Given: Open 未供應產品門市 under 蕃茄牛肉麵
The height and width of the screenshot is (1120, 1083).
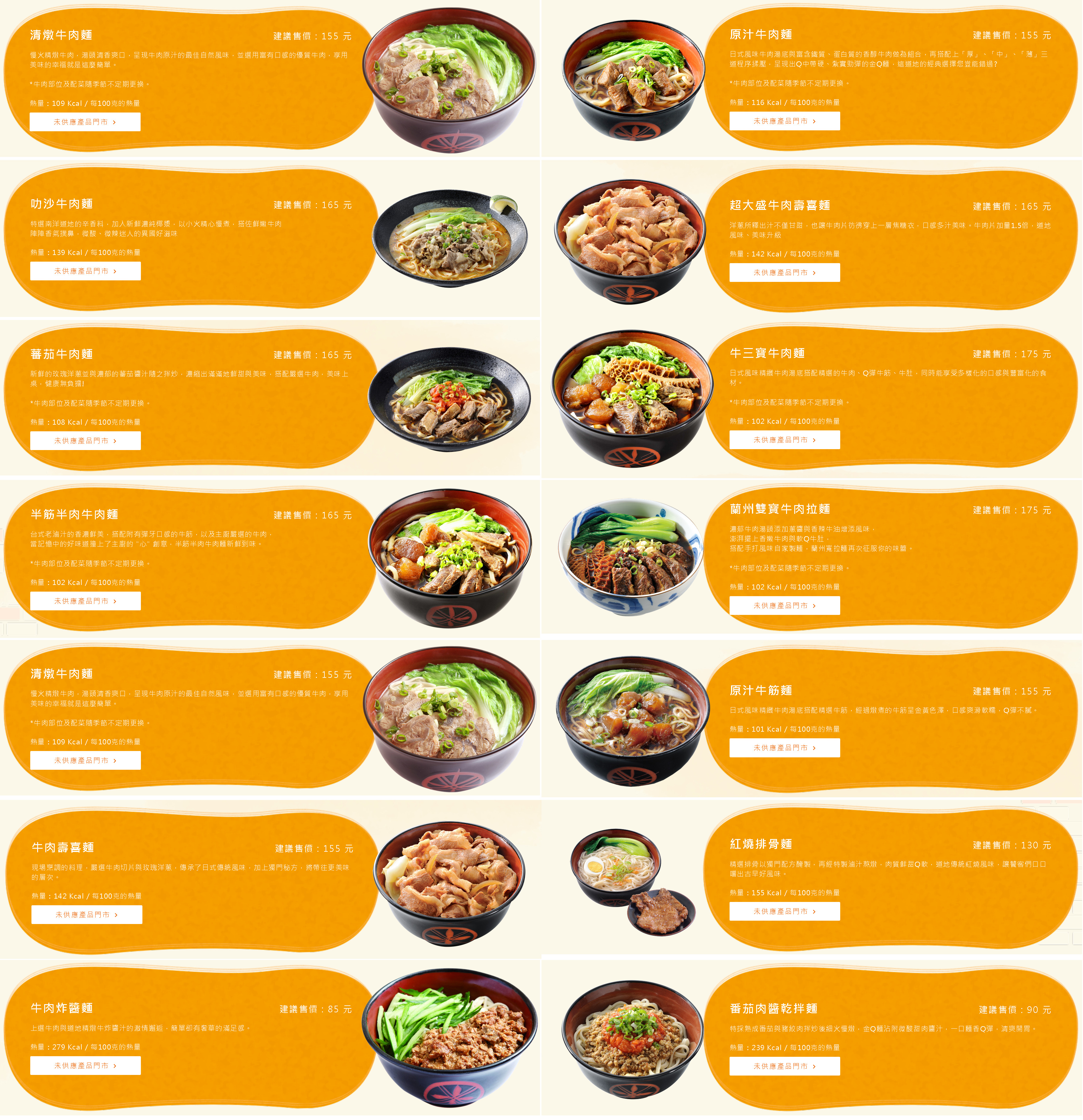Looking at the screenshot, I should pos(85,441).
